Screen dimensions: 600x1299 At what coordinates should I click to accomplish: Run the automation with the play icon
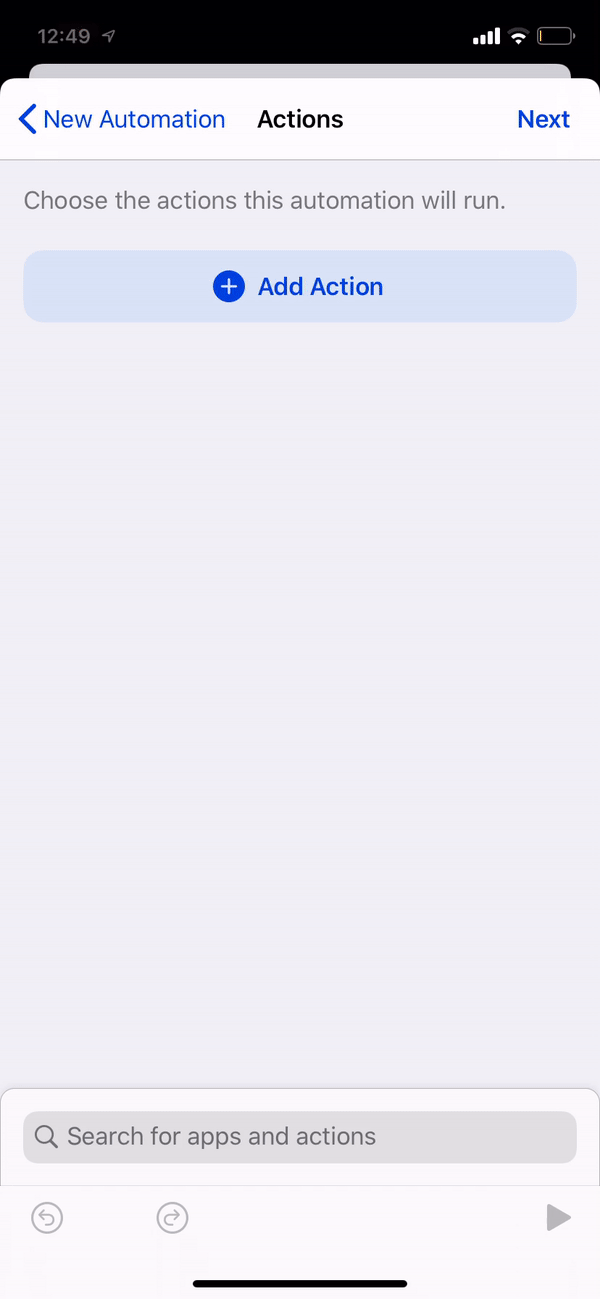pos(558,1217)
